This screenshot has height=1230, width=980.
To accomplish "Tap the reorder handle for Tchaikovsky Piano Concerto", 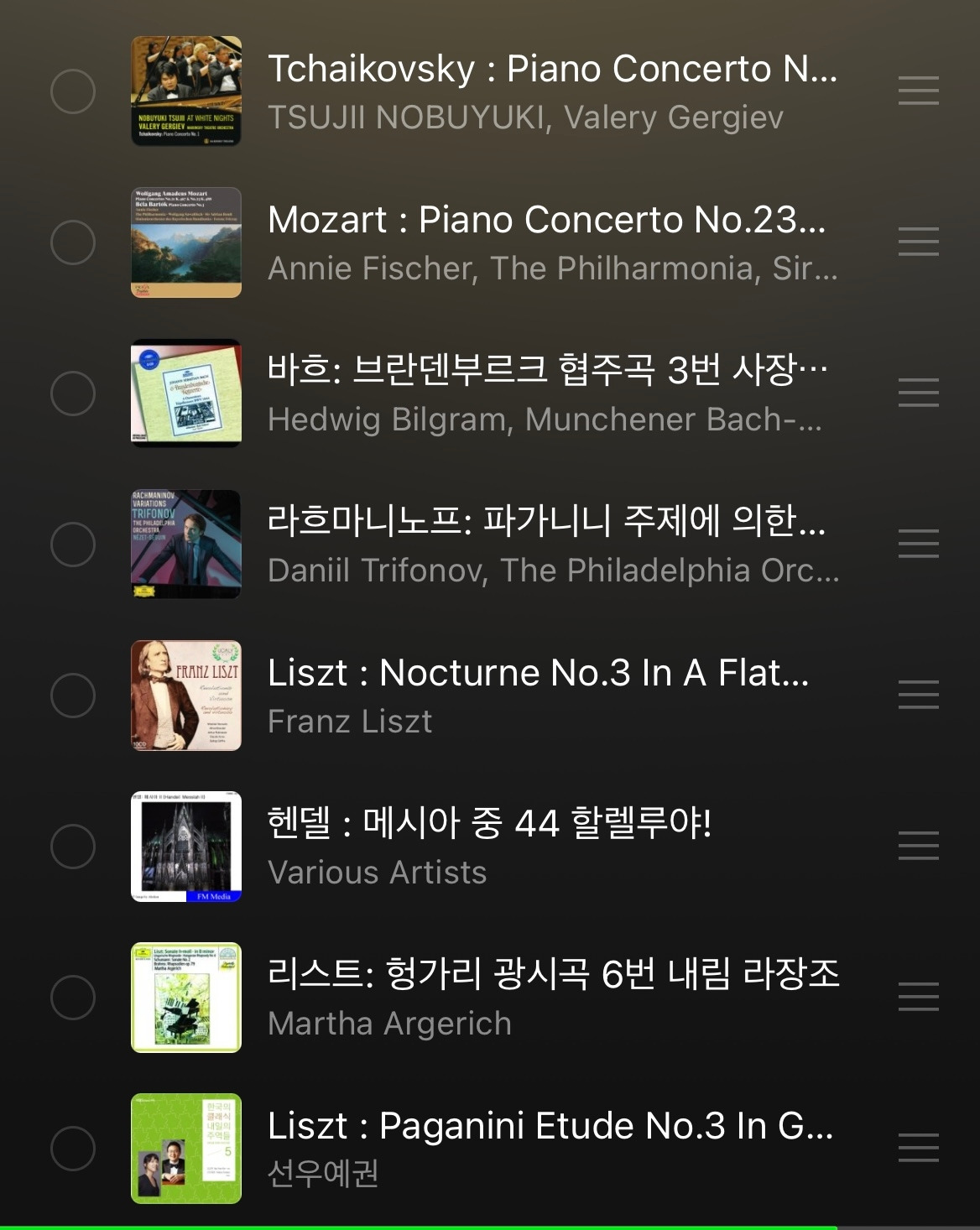I will click(918, 91).
